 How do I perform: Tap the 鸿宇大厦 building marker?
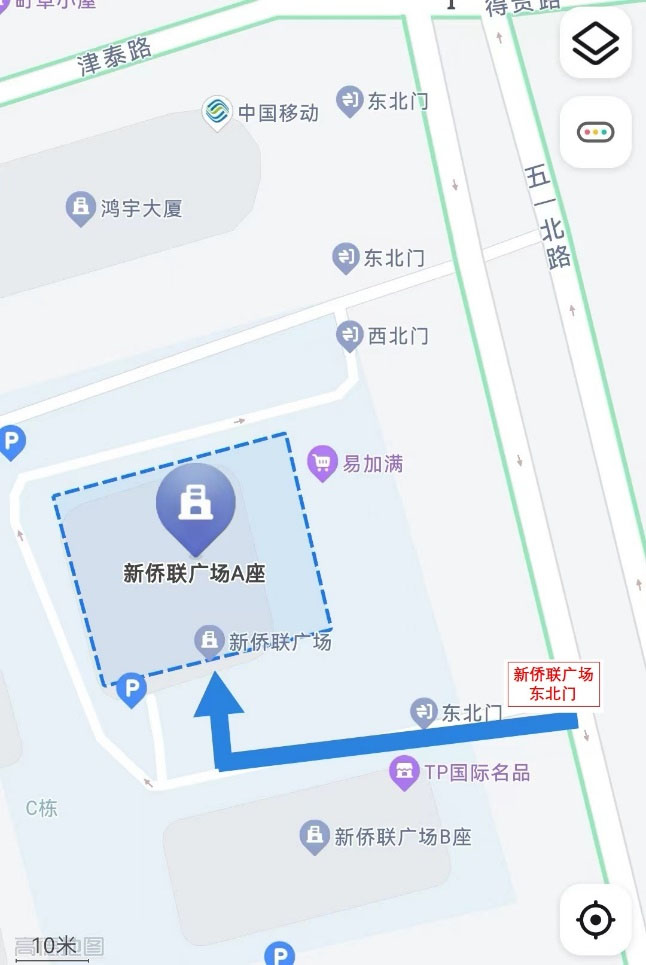point(79,209)
